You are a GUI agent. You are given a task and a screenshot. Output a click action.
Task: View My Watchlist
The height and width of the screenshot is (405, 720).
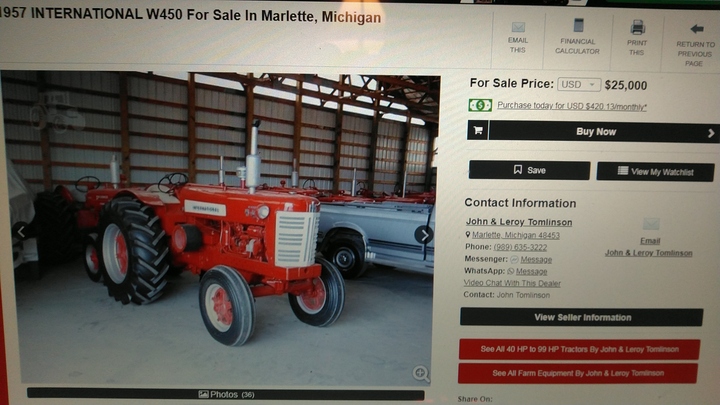(655, 171)
